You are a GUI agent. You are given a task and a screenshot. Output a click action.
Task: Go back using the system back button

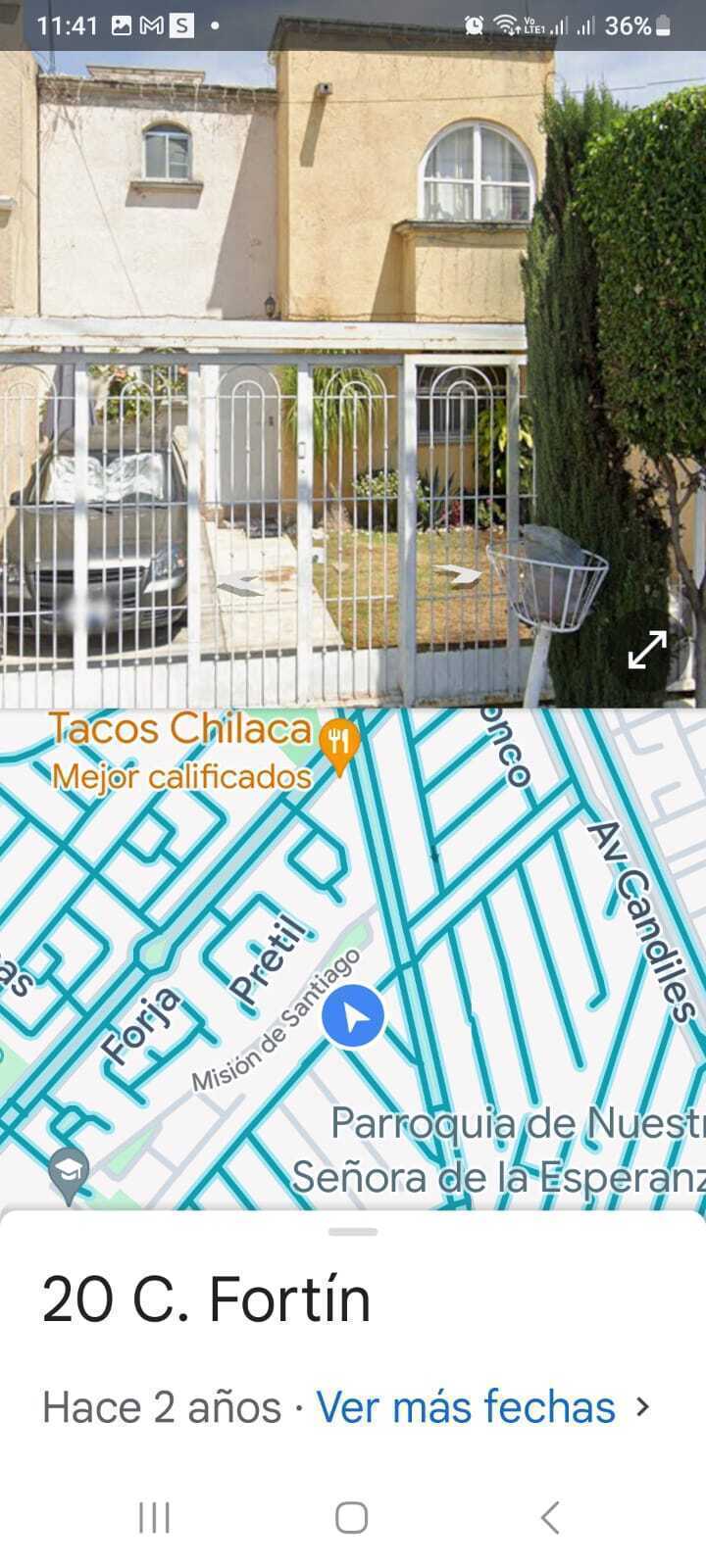(550, 1517)
